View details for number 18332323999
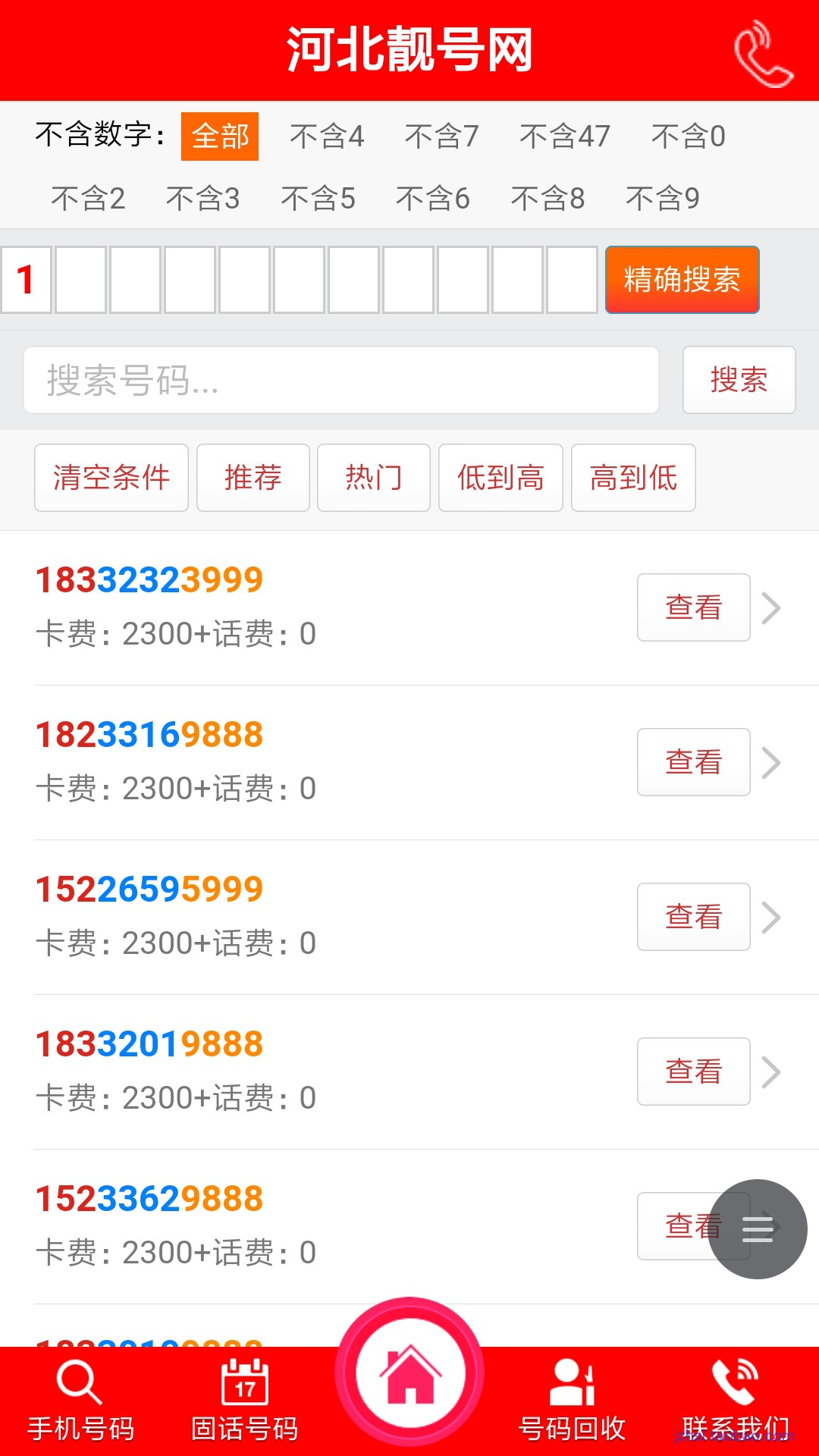This screenshot has width=819, height=1456. pos(693,607)
